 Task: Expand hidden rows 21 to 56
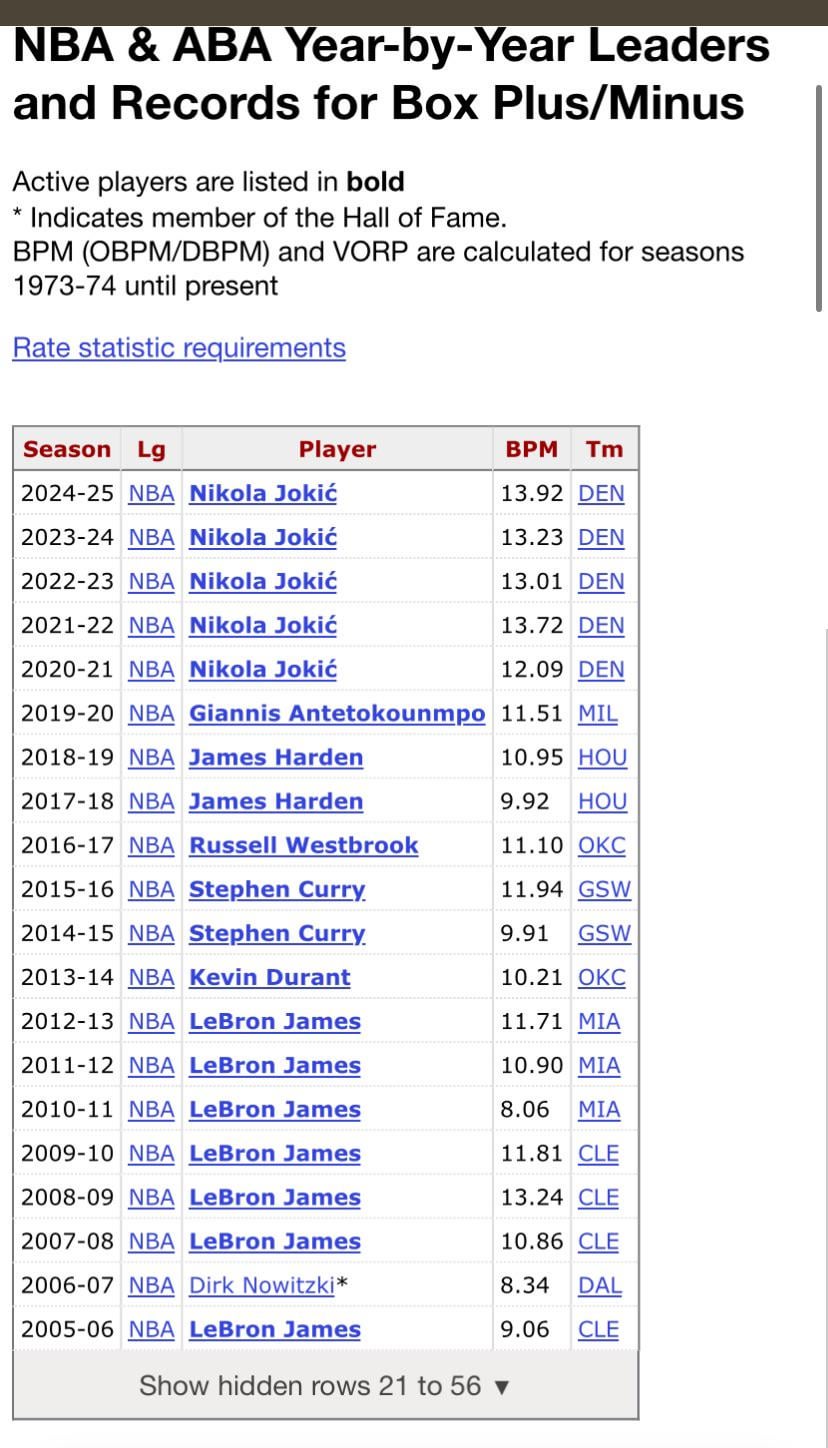[325, 1386]
